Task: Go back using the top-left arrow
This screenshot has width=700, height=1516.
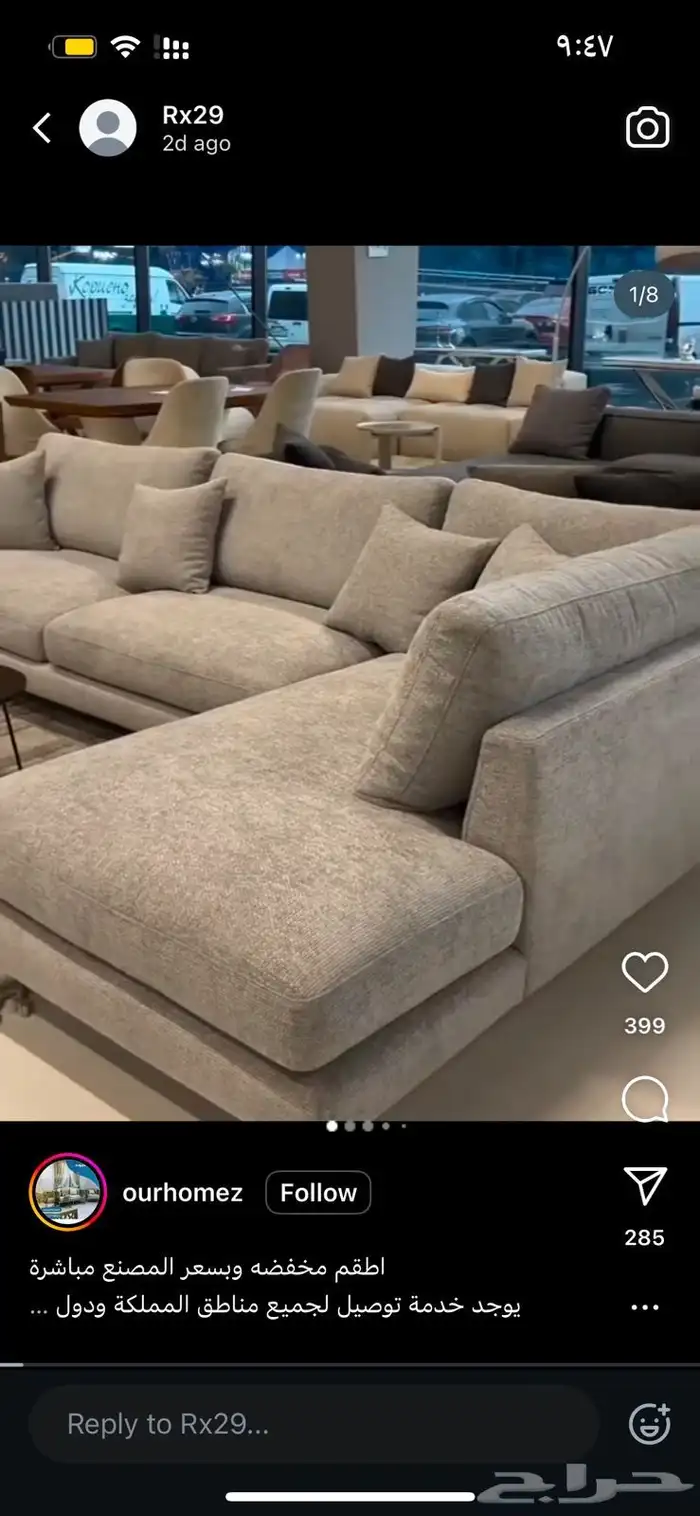Action: click(42, 128)
